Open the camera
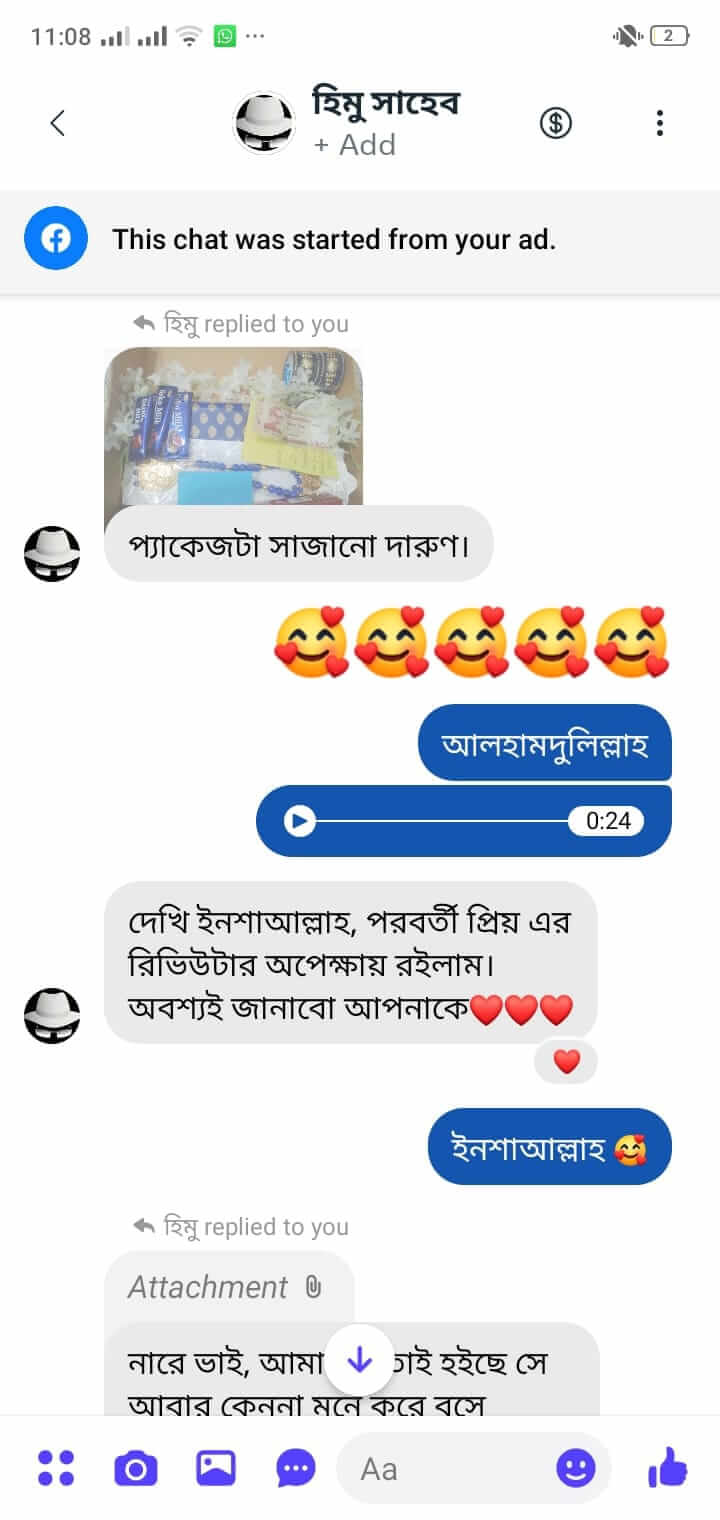 click(x=136, y=1468)
